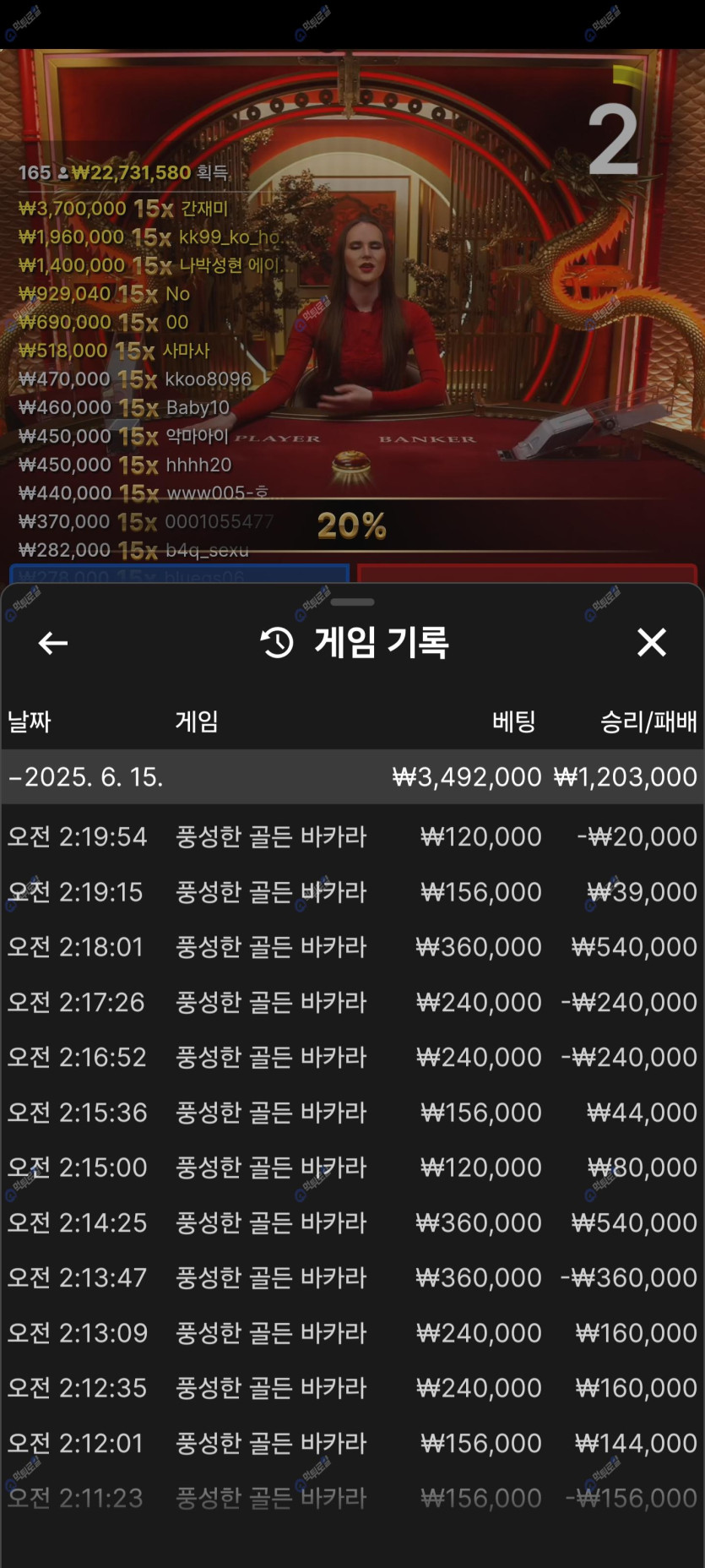Open the 오전 2:11:23 game record
This screenshot has height=1568, width=705.
pyautogui.click(x=352, y=1498)
